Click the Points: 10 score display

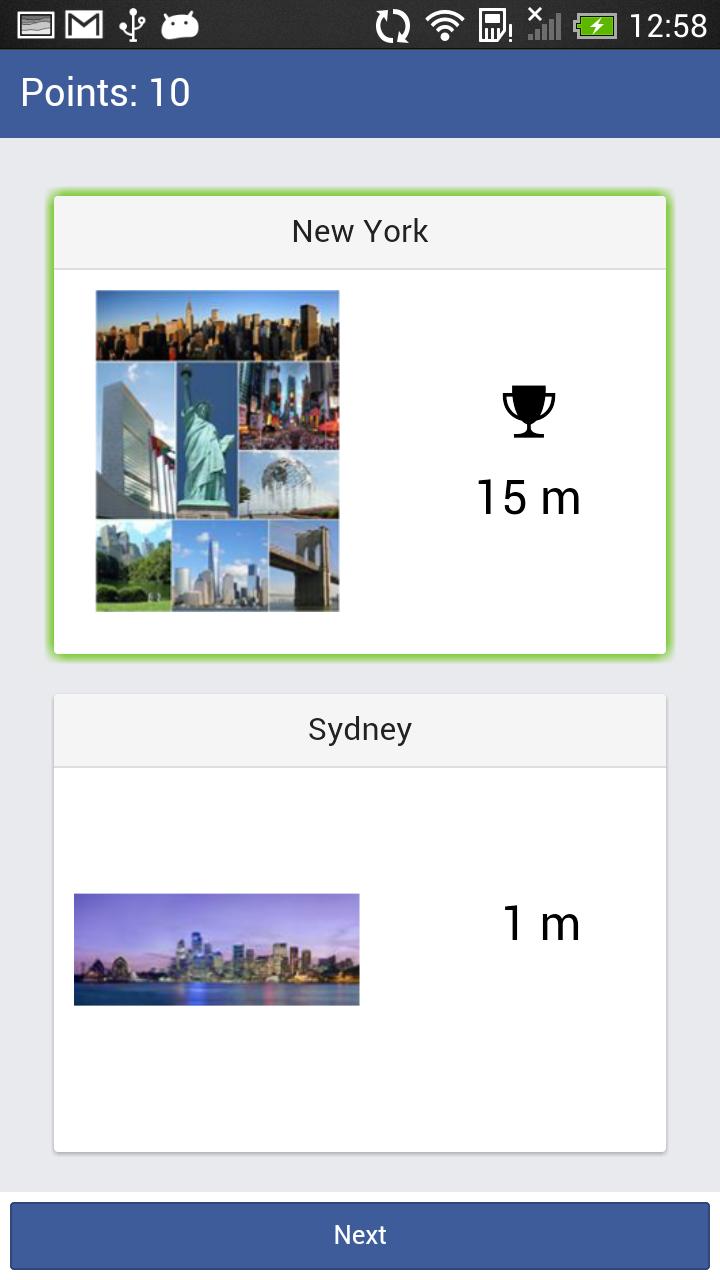pos(105,93)
